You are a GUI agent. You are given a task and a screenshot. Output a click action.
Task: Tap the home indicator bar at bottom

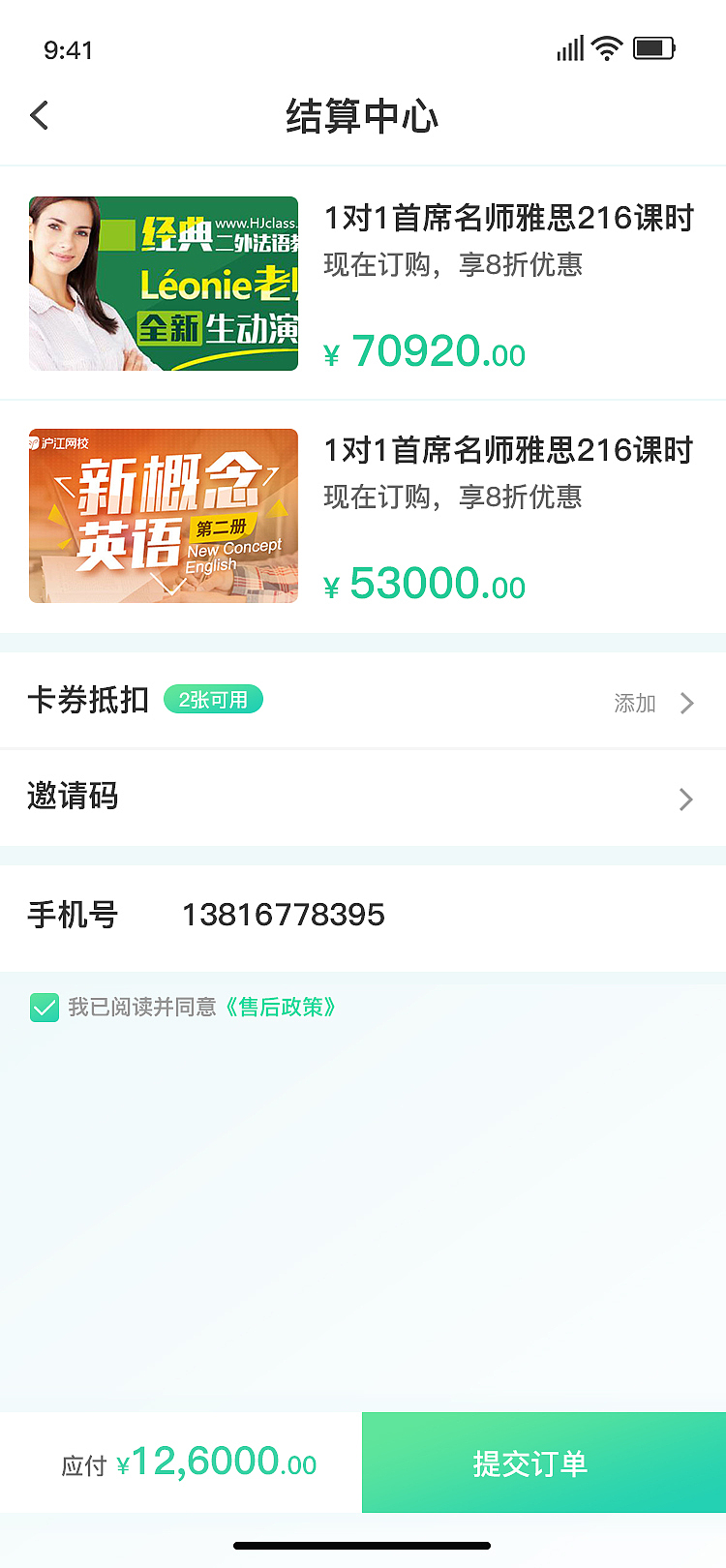coord(363,1548)
